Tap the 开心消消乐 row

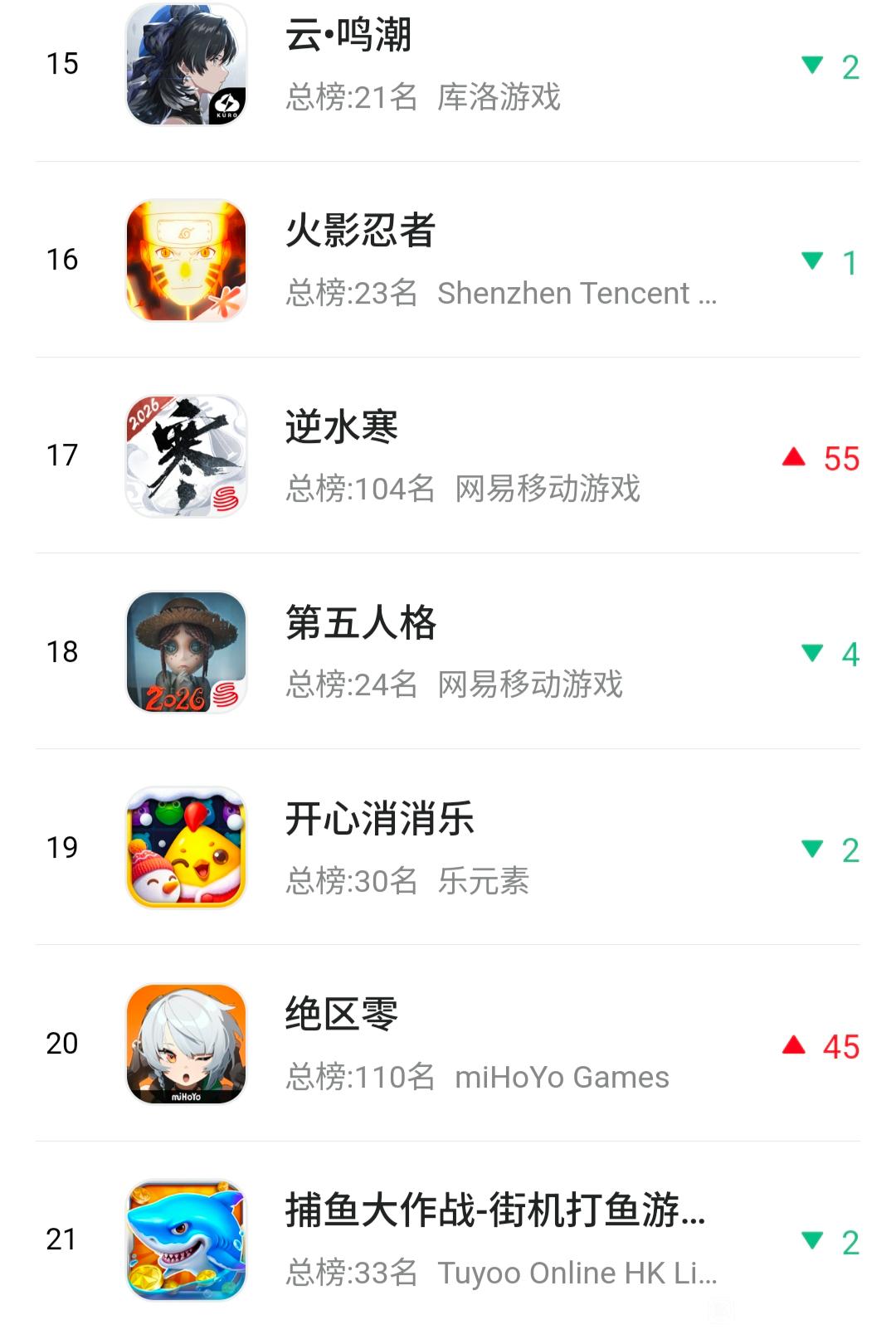tap(379, 819)
